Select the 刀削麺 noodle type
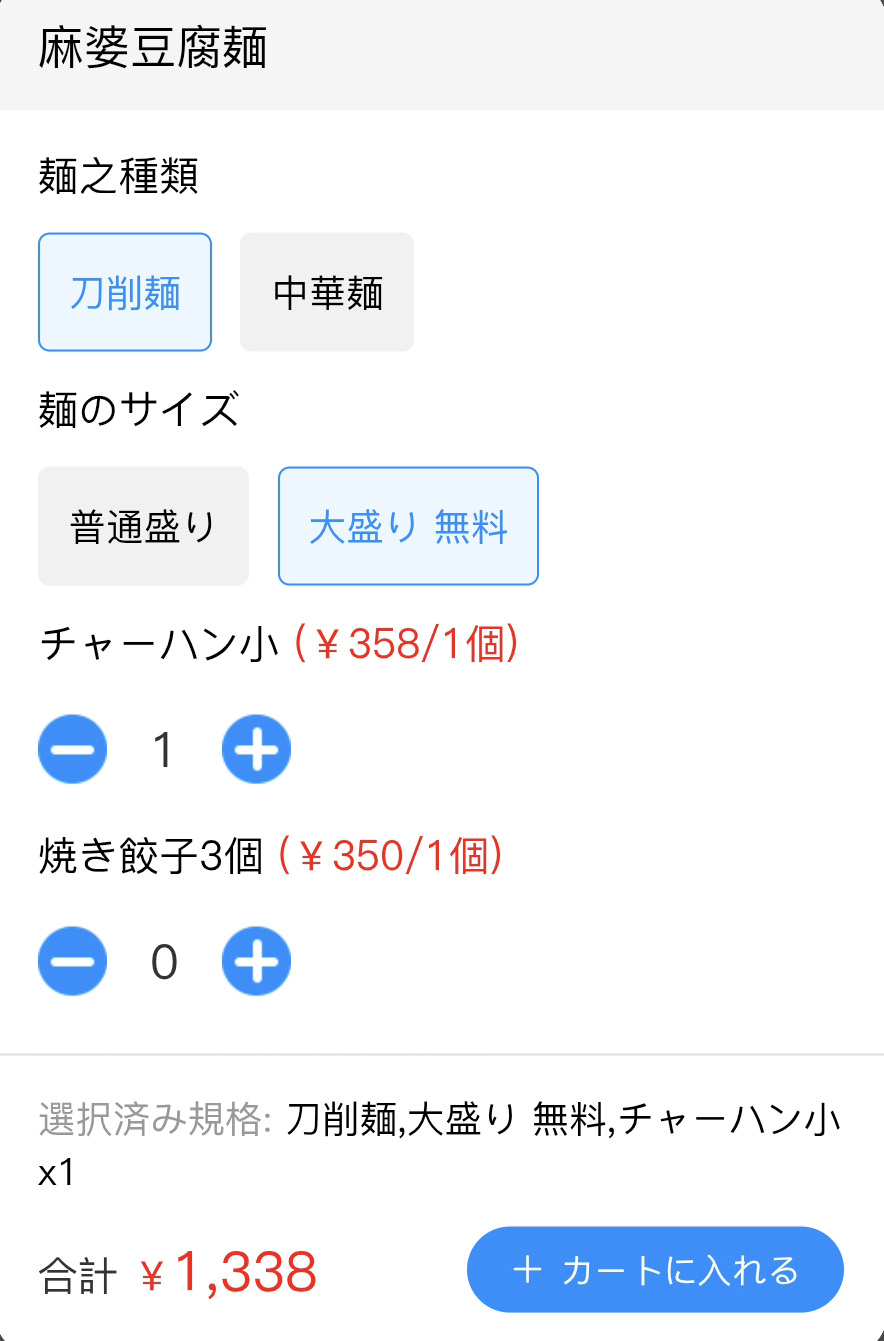 125,292
